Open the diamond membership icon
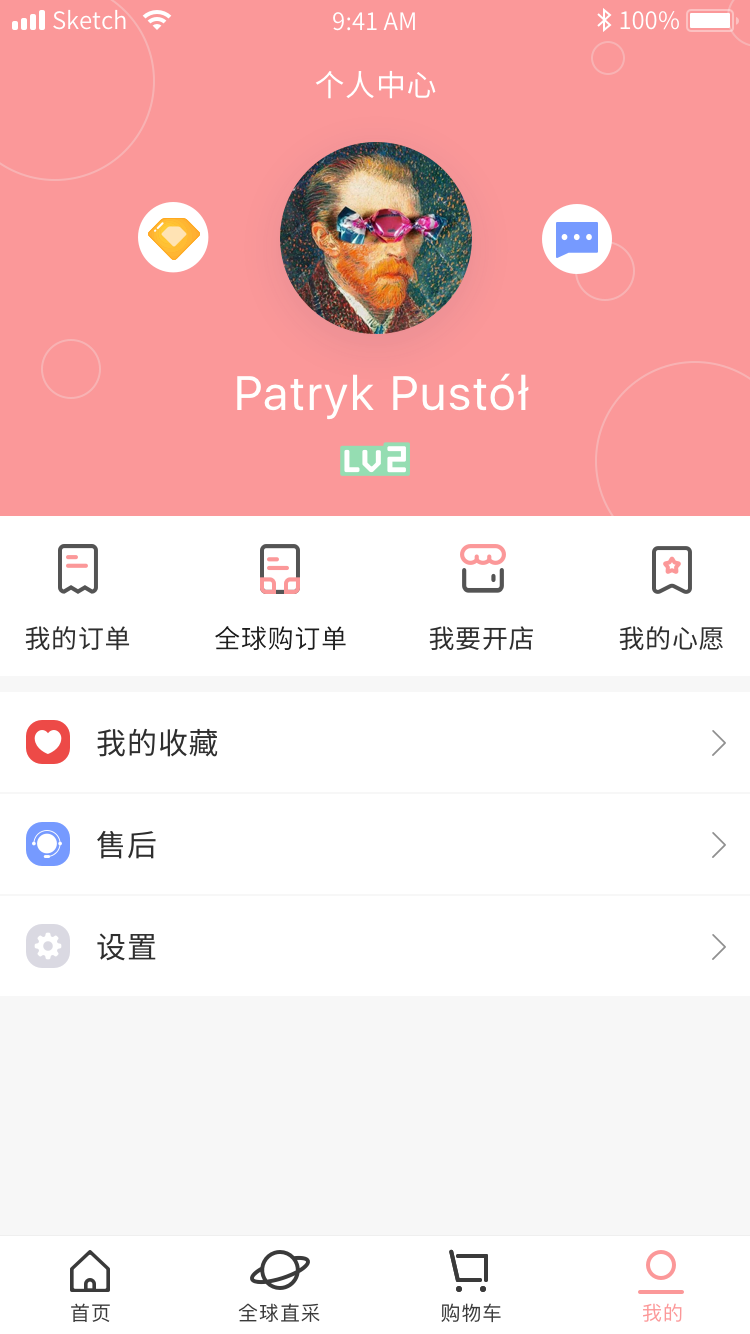The image size is (750, 1334). coord(173,237)
